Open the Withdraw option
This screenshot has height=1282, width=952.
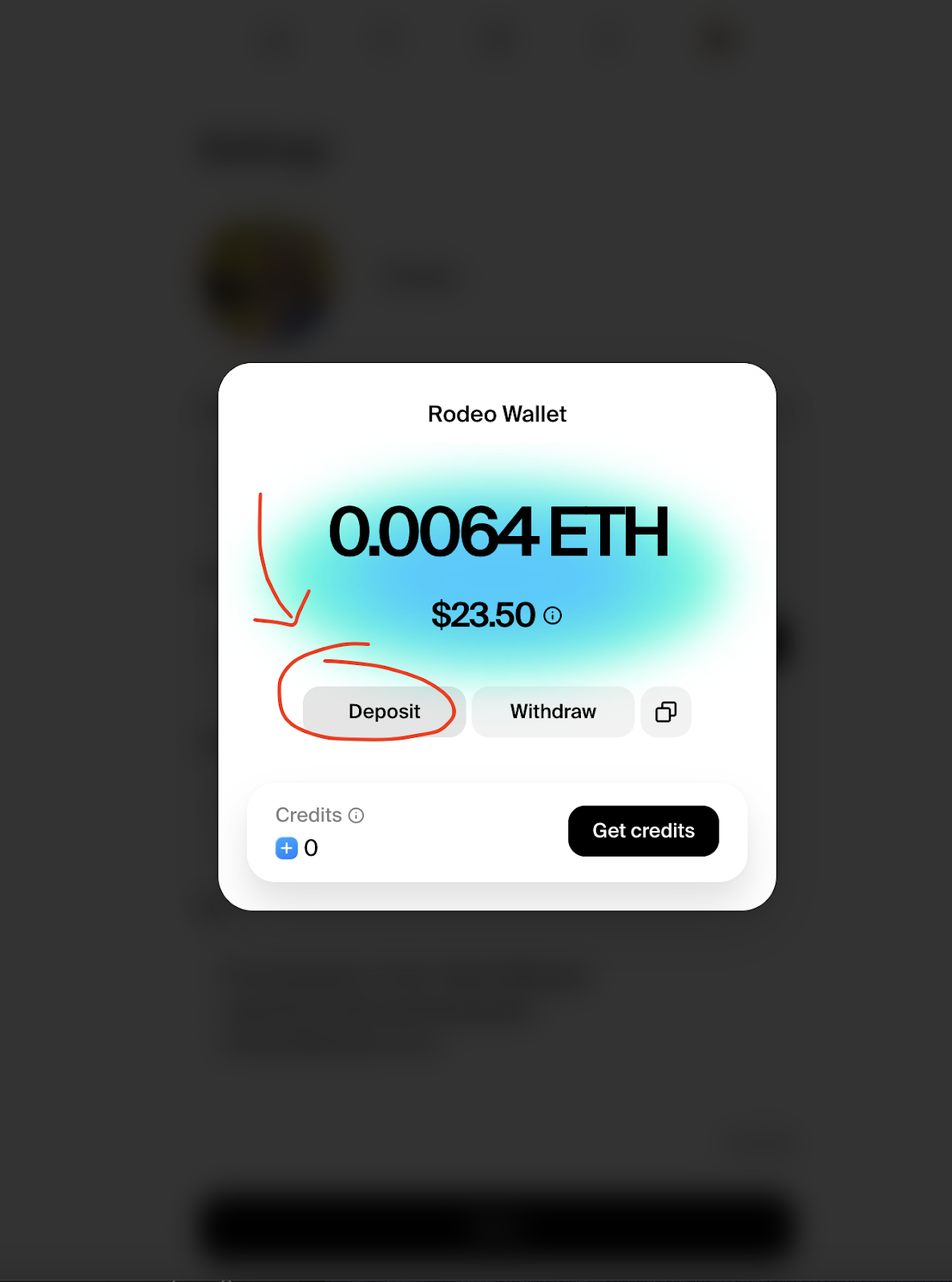pyautogui.click(x=553, y=712)
